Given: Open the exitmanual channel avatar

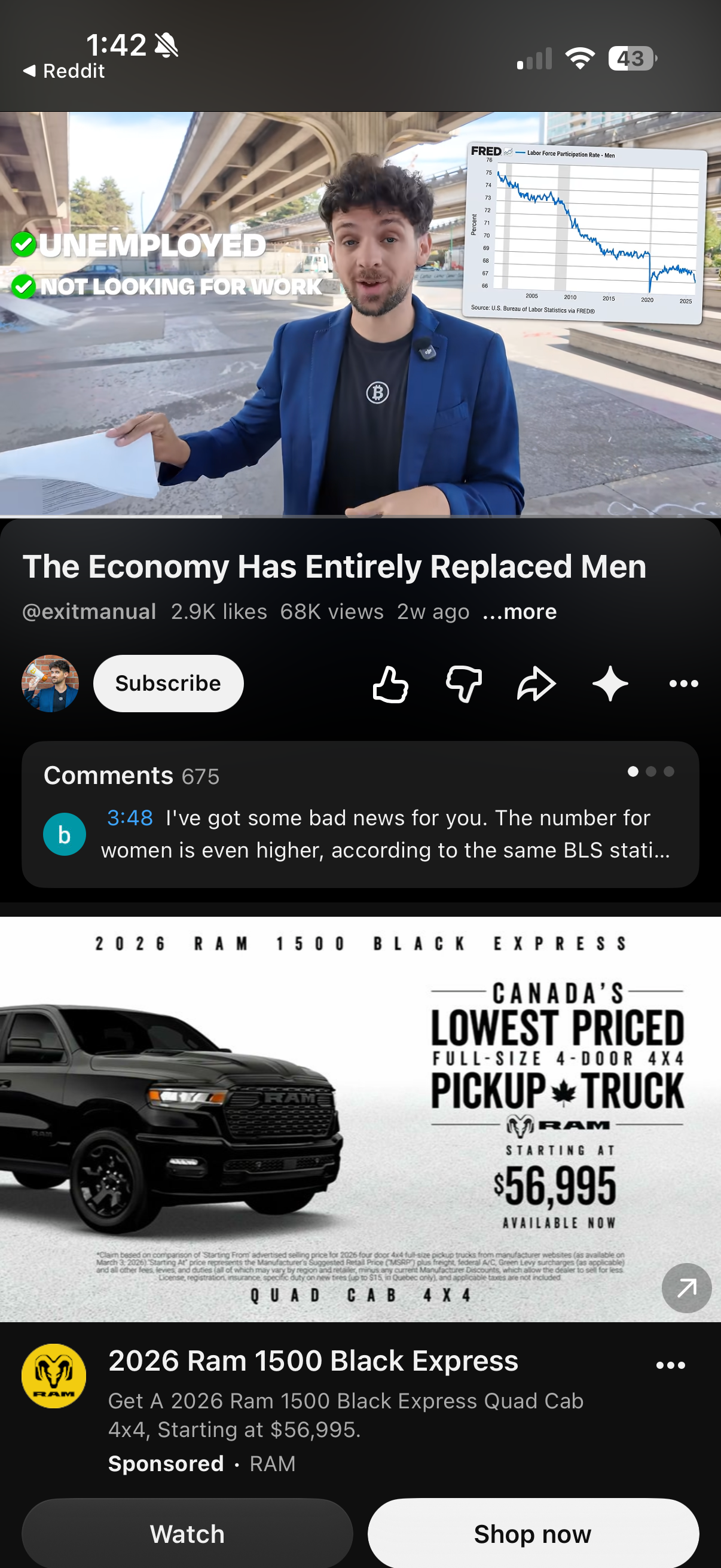Looking at the screenshot, I should [50, 683].
